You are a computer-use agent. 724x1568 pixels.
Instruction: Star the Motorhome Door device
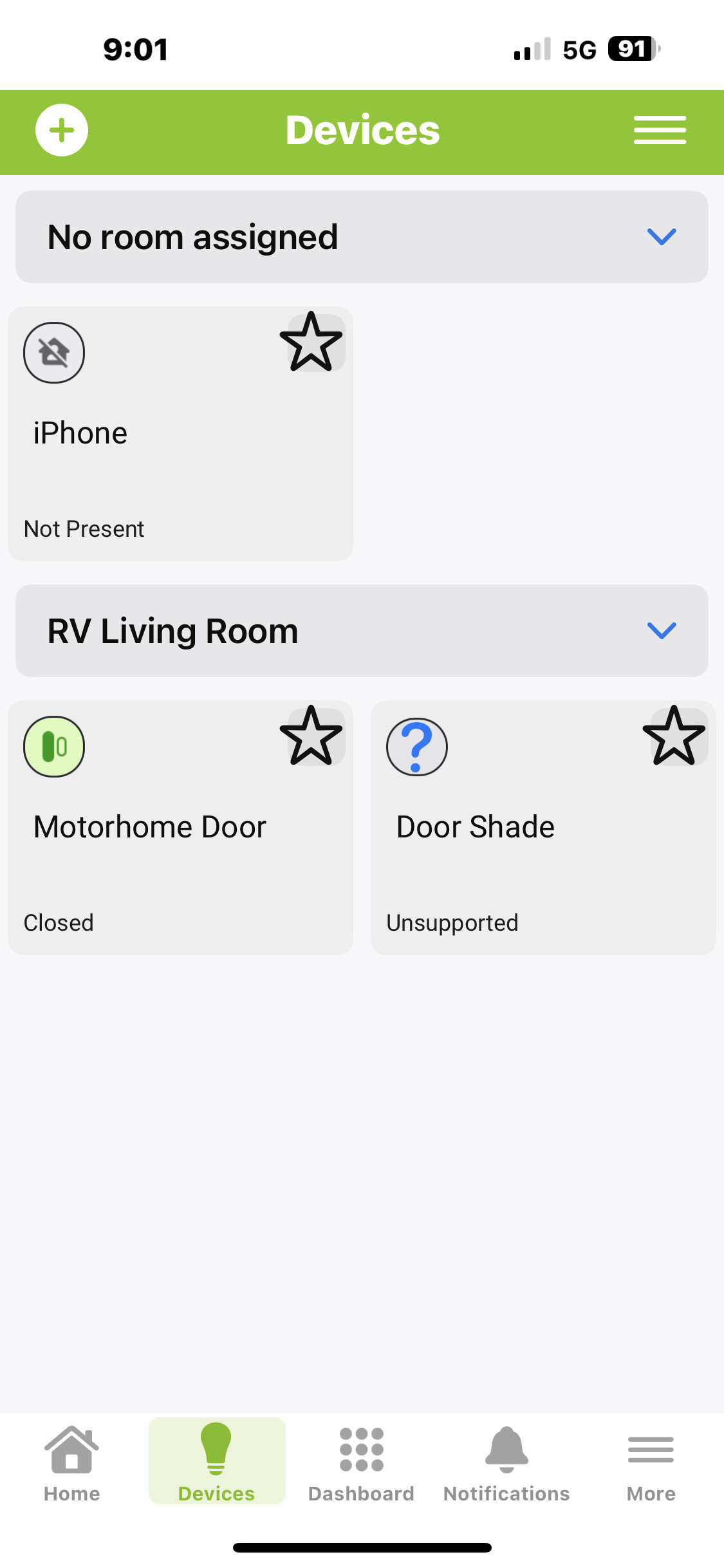click(x=311, y=736)
